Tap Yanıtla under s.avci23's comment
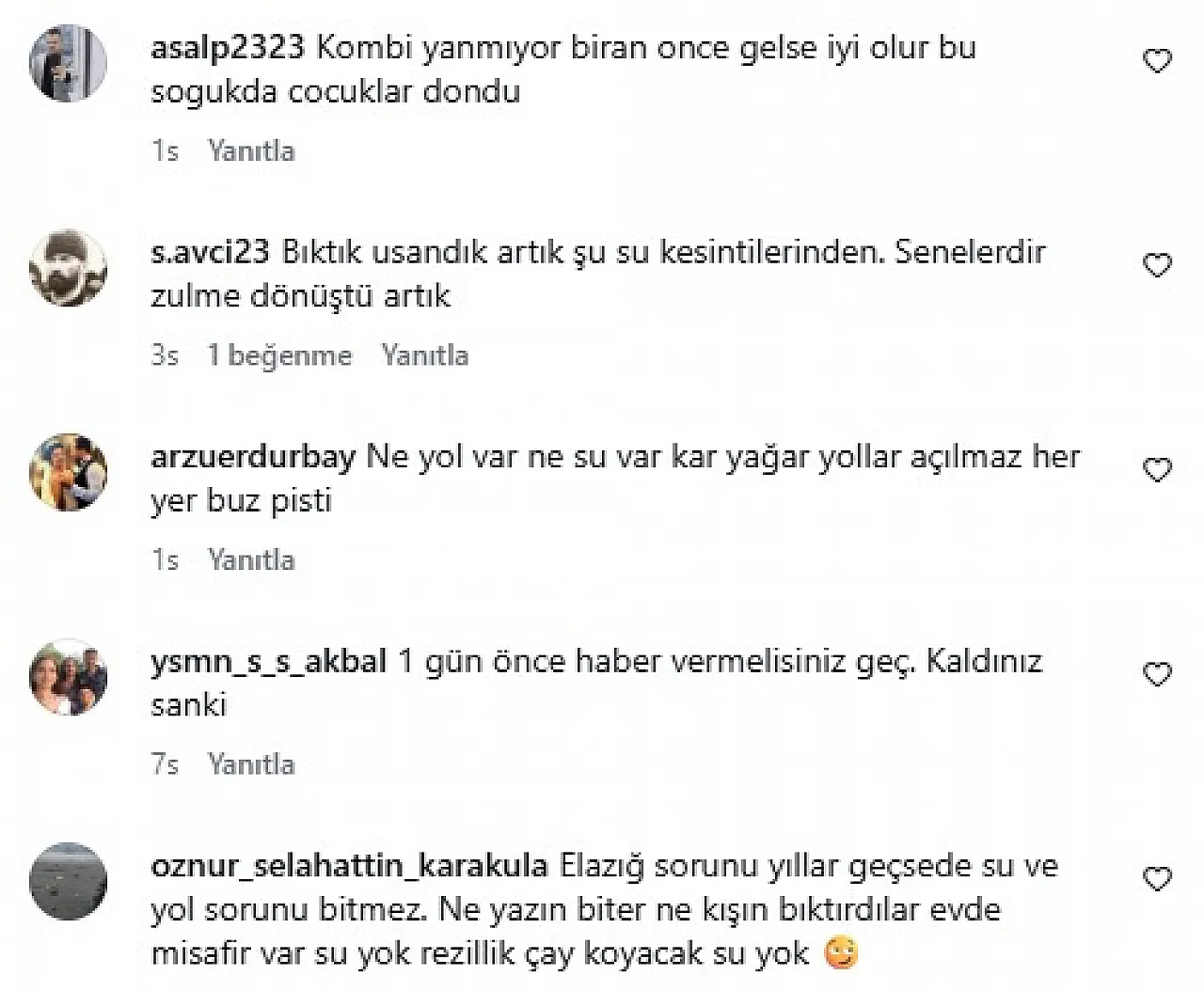The height and width of the screenshot is (991, 1204). pos(424,355)
